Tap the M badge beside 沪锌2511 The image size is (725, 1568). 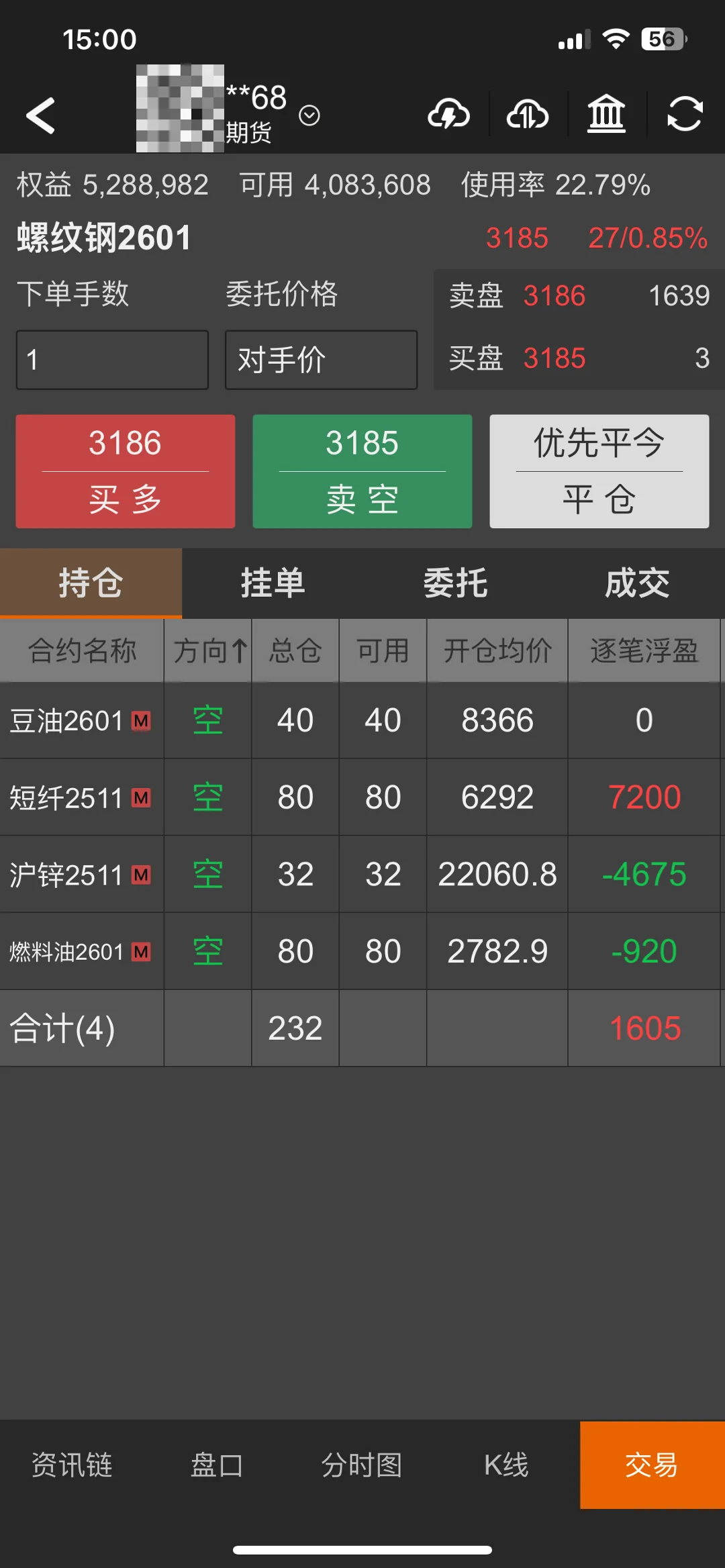click(139, 875)
